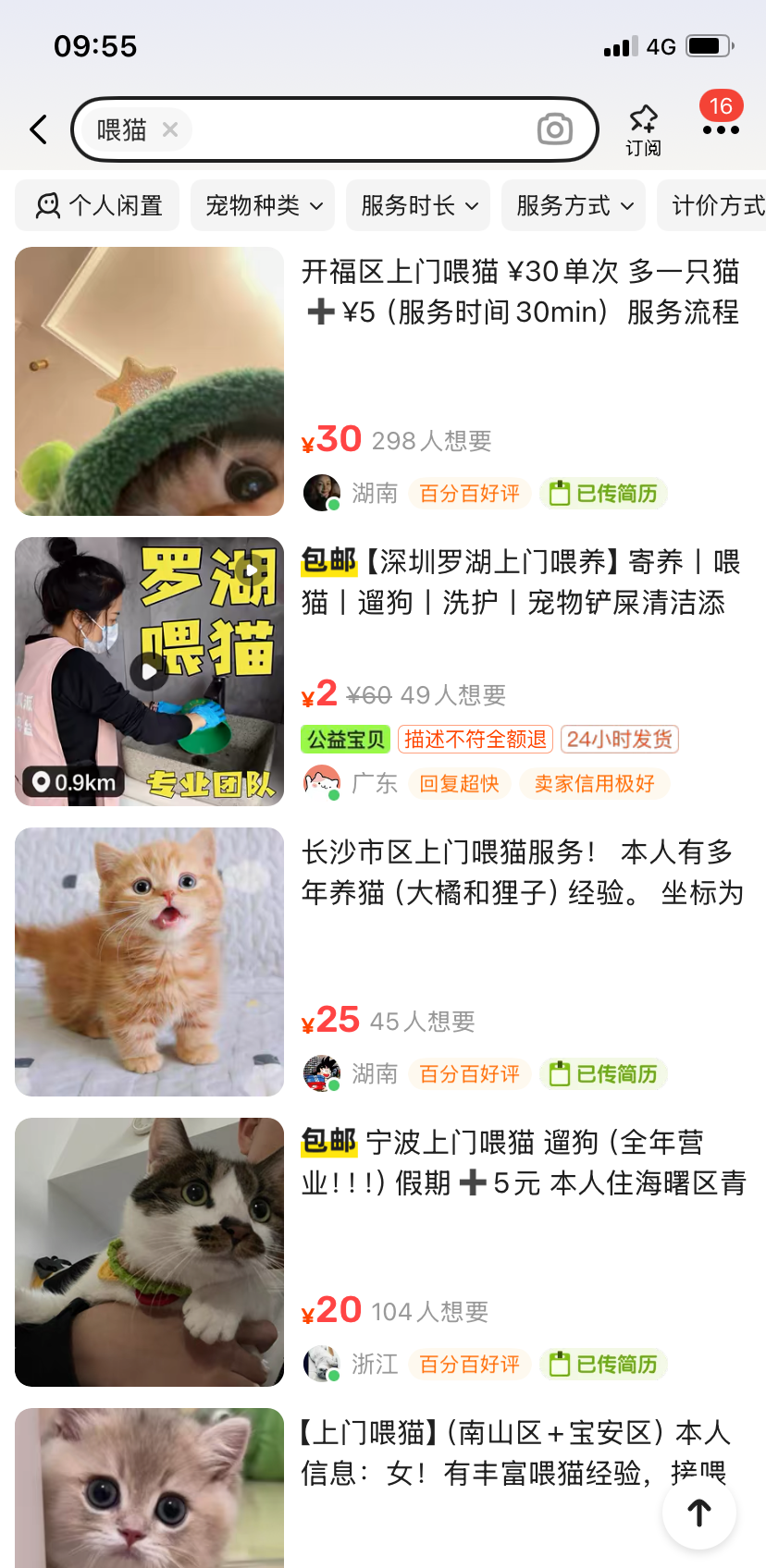The height and width of the screenshot is (1568, 766).
Task: Toggle the 公益宝贝 charity tag filter
Action: [345, 739]
